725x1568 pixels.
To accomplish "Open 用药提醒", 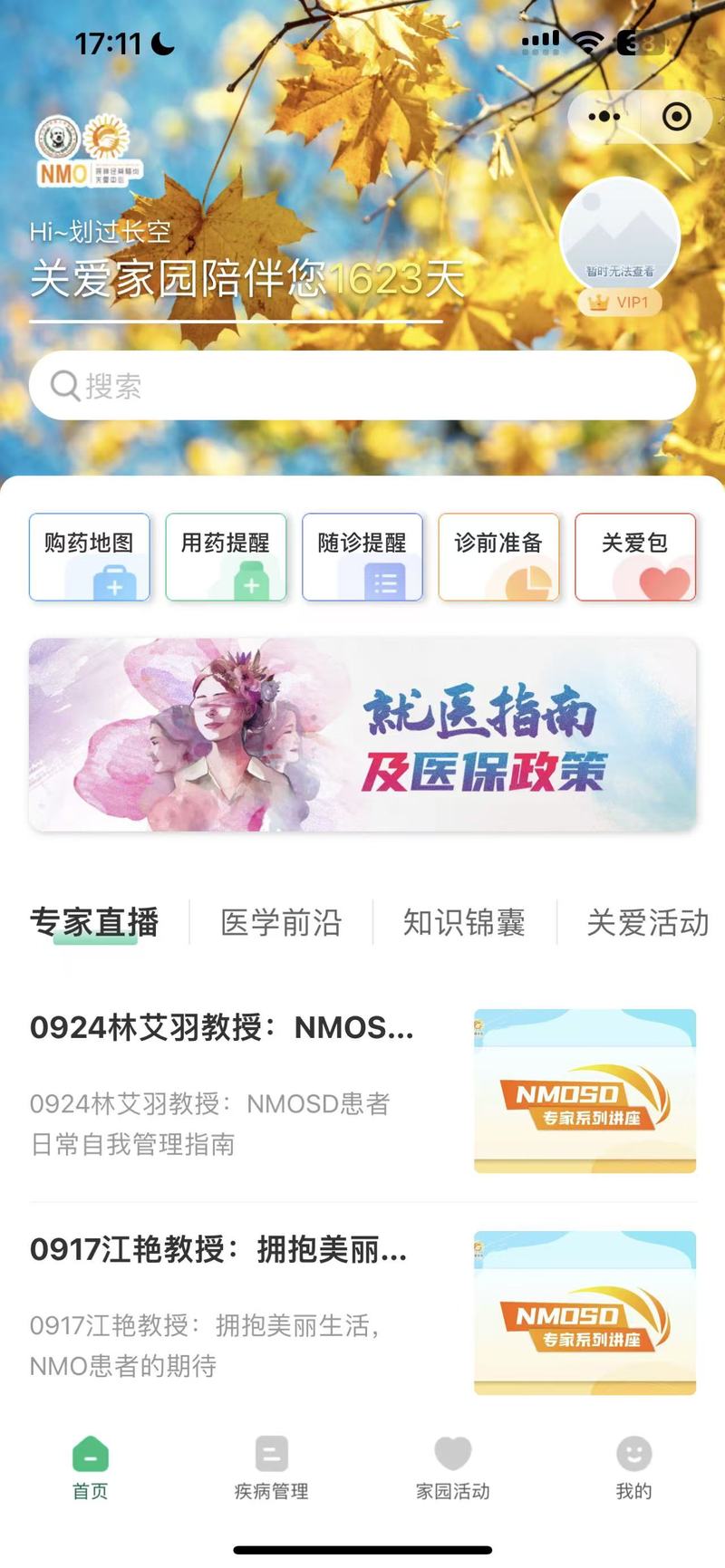I will tap(226, 557).
